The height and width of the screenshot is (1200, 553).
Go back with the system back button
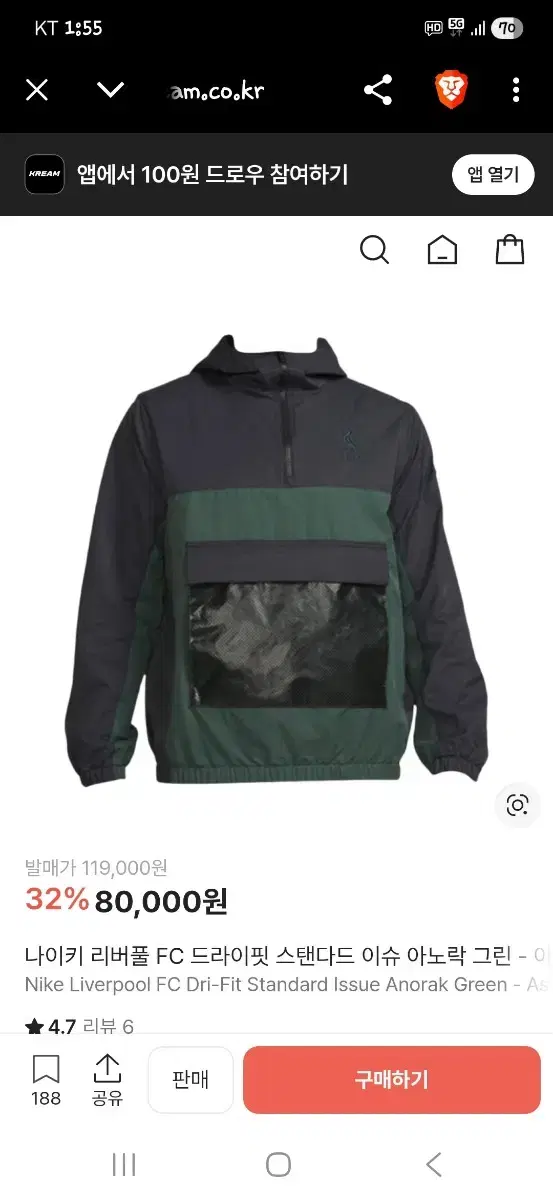pos(433,1164)
